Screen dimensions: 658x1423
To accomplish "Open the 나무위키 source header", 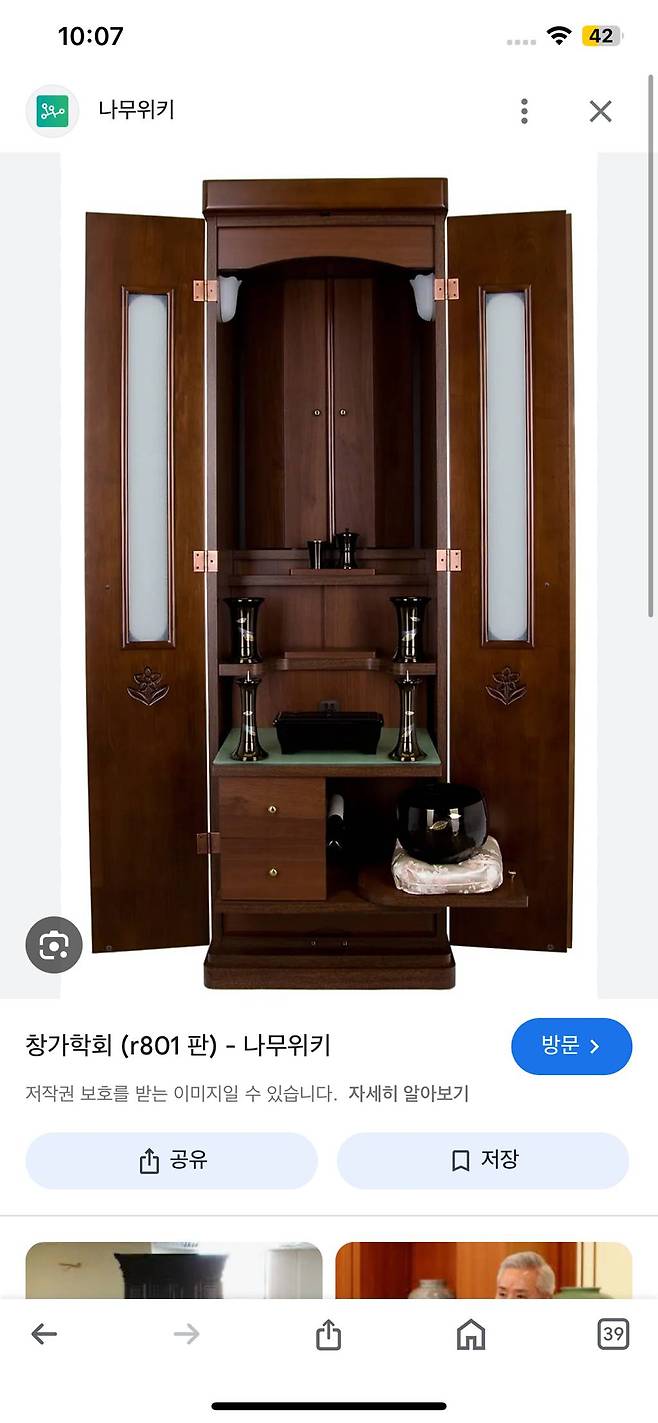I will coord(136,110).
